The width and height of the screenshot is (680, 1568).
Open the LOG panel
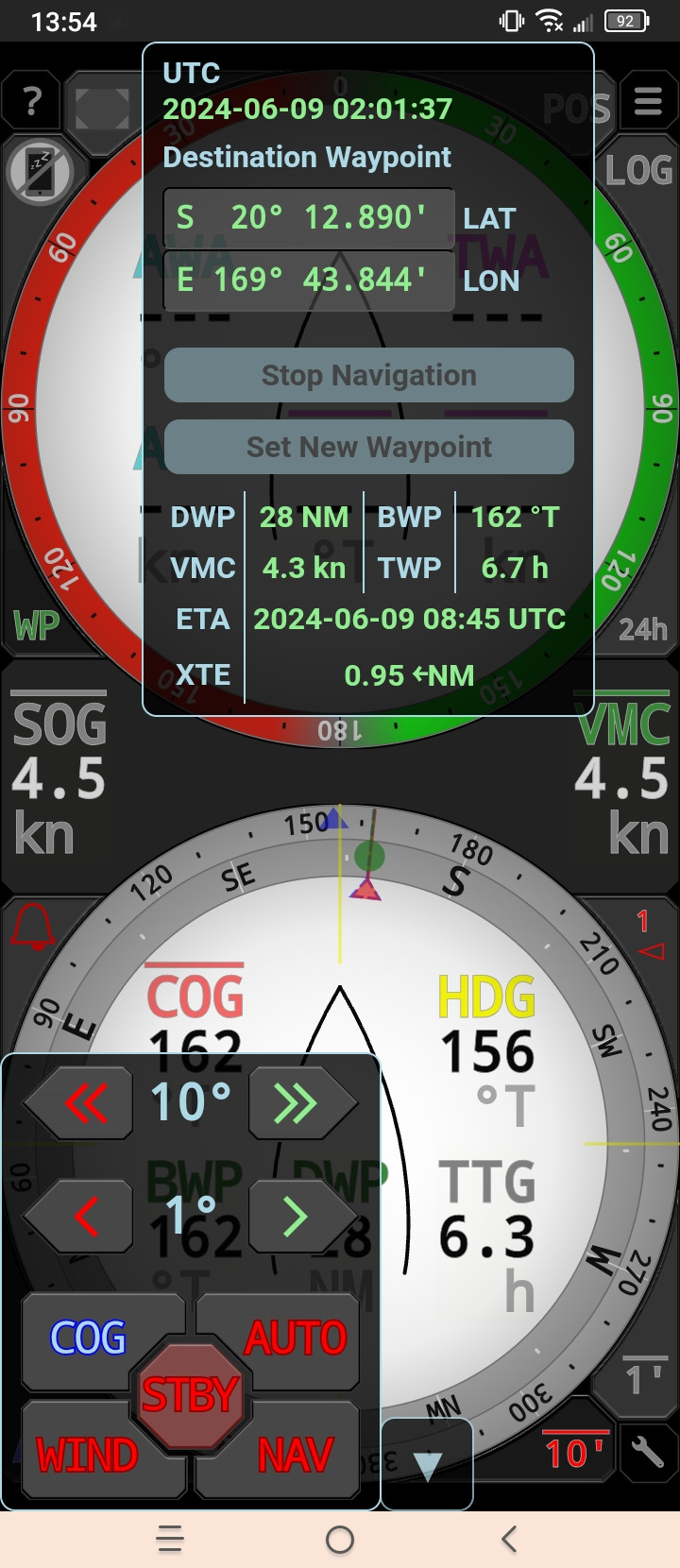[x=638, y=171]
